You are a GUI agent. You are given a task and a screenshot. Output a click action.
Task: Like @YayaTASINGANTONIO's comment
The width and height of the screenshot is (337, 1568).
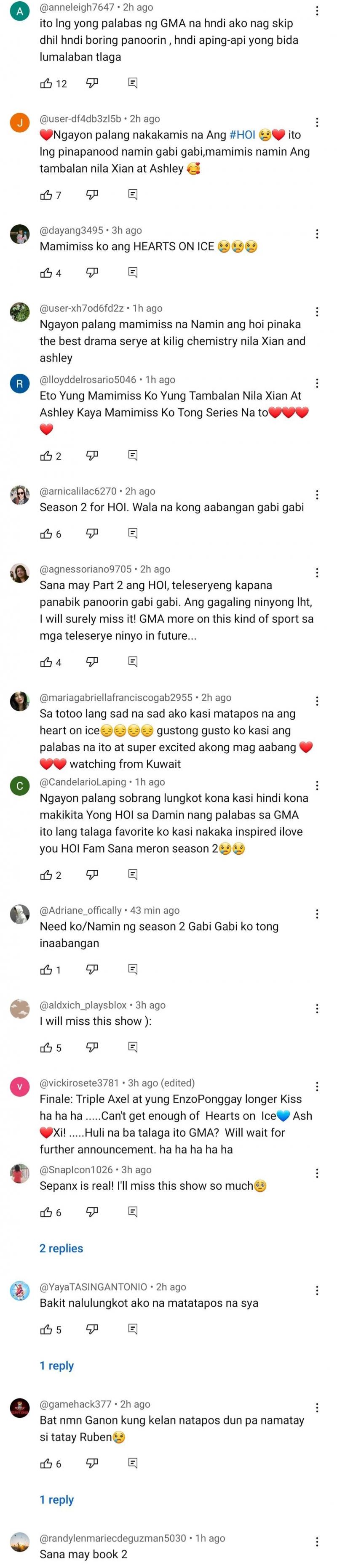[x=46, y=1329]
